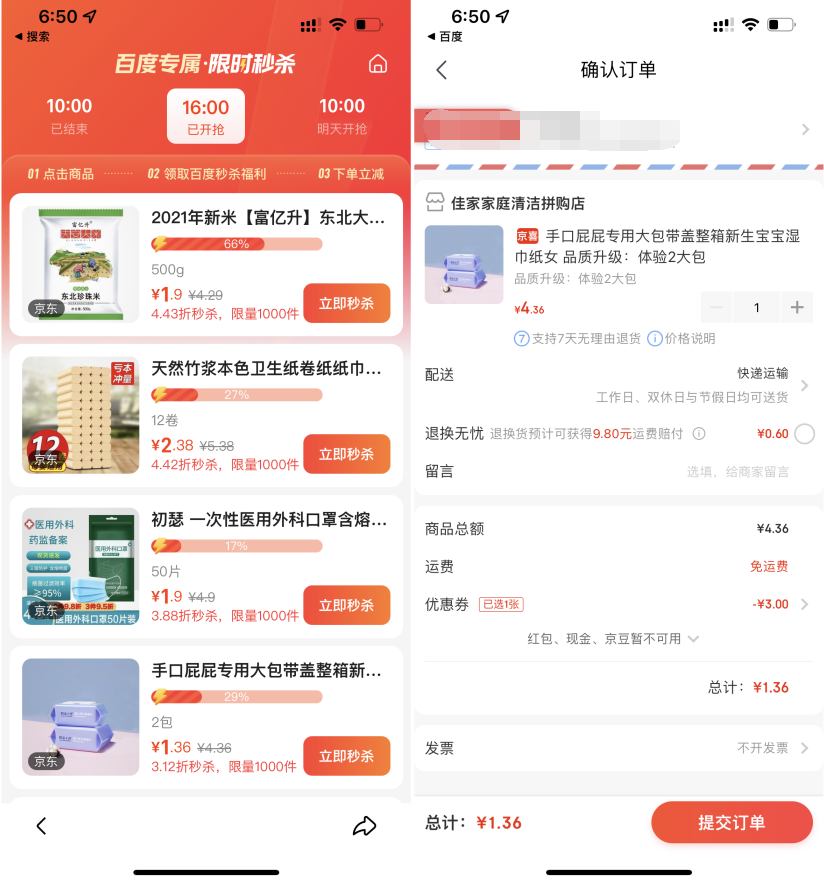Open the 佳家家庭清洁拼购店 store page
The width and height of the screenshot is (824, 885).
coord(517,203)
